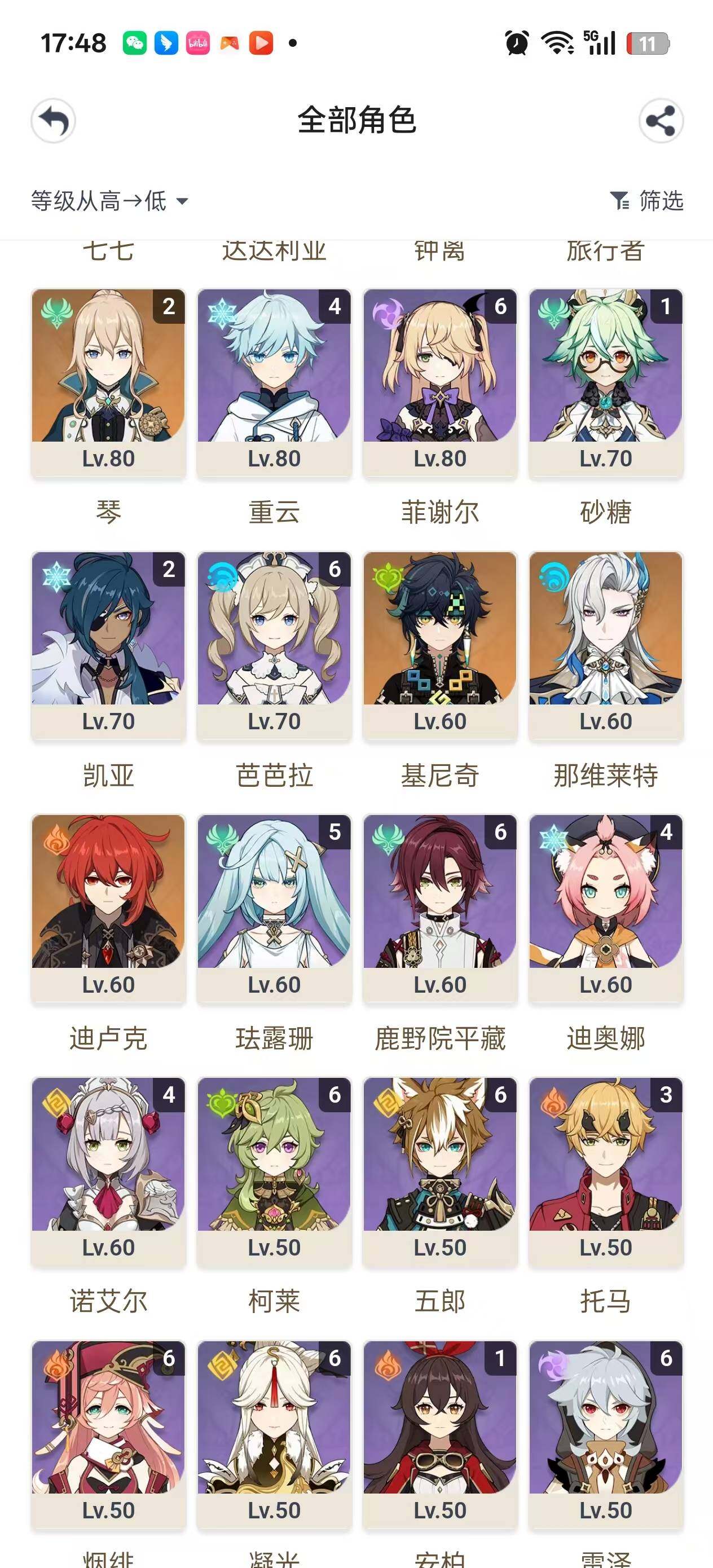The width and height of the screenshot is (713, 1568).
Task: Open 凯亚 character card
Action: pyautogui.click(x=108, y=645)
